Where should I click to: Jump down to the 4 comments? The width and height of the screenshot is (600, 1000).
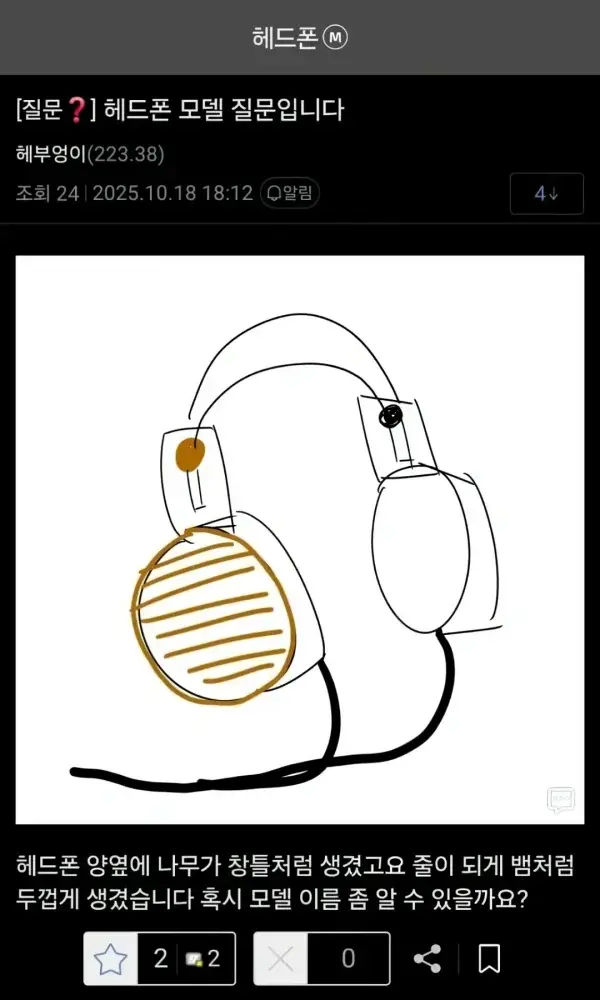coord(546,194)
